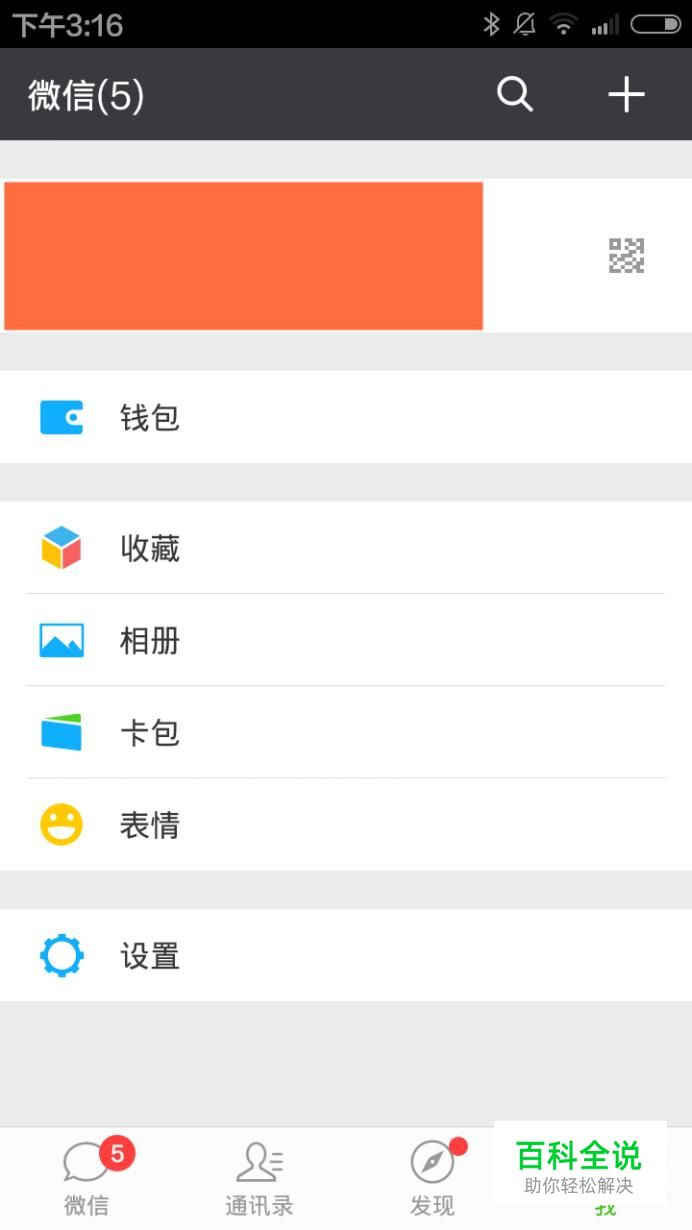
Task: Open 钱包 wallet
Action: click(x=346, y=417)
